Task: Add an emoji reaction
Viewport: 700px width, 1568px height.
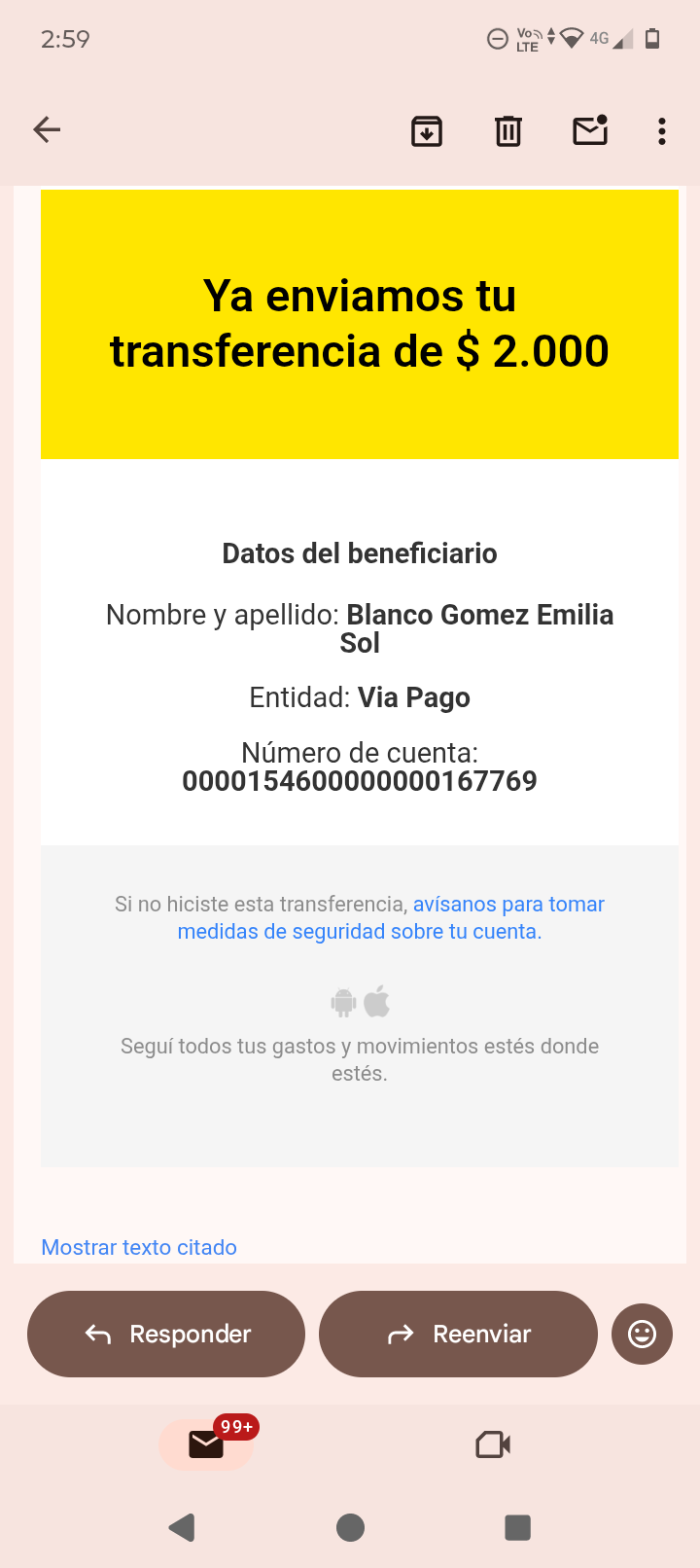Action: [x=642, y=1334]
